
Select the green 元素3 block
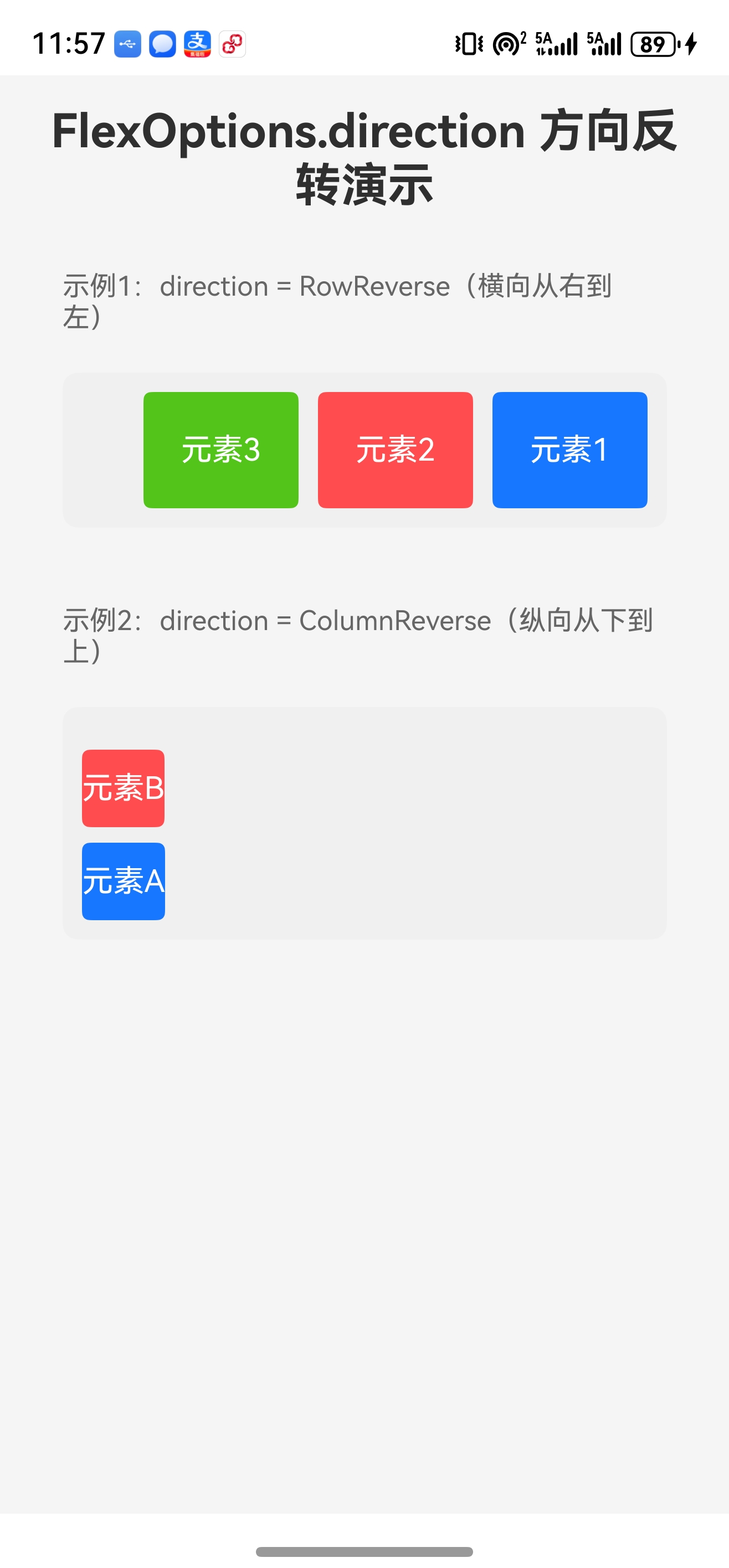click(x=220, y=450)
